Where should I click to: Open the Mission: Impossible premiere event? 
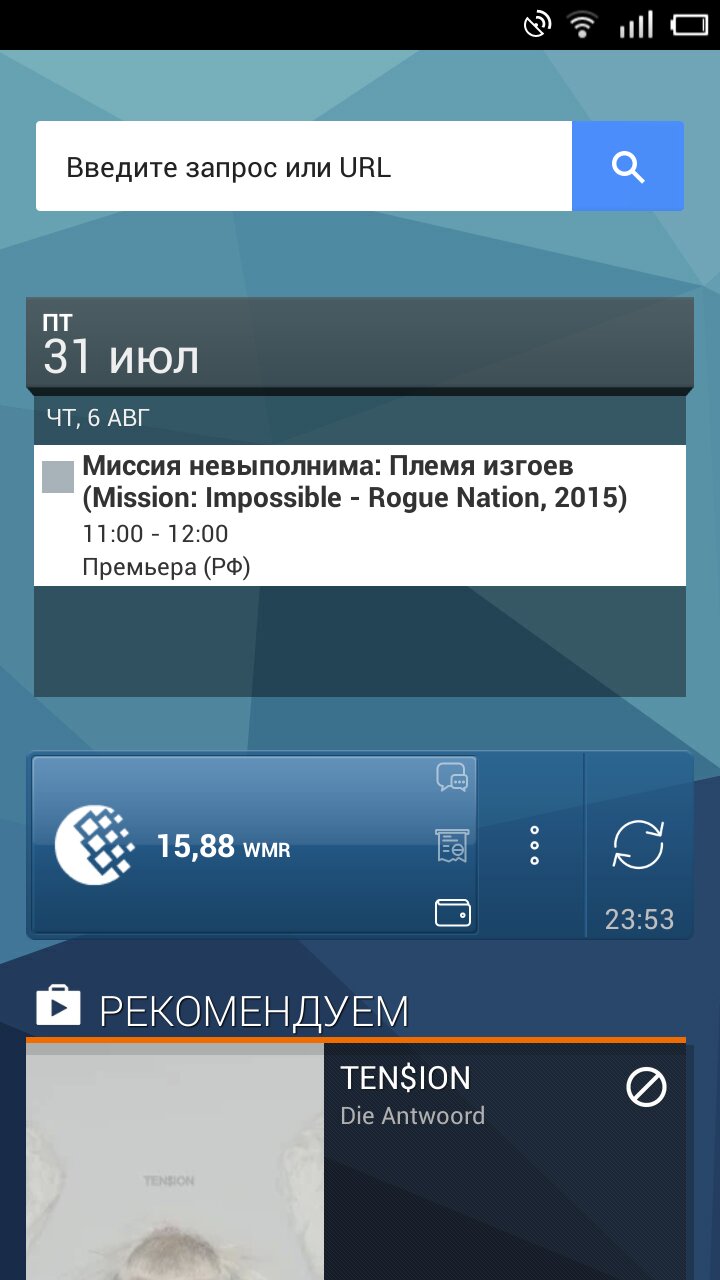[359, 515]
